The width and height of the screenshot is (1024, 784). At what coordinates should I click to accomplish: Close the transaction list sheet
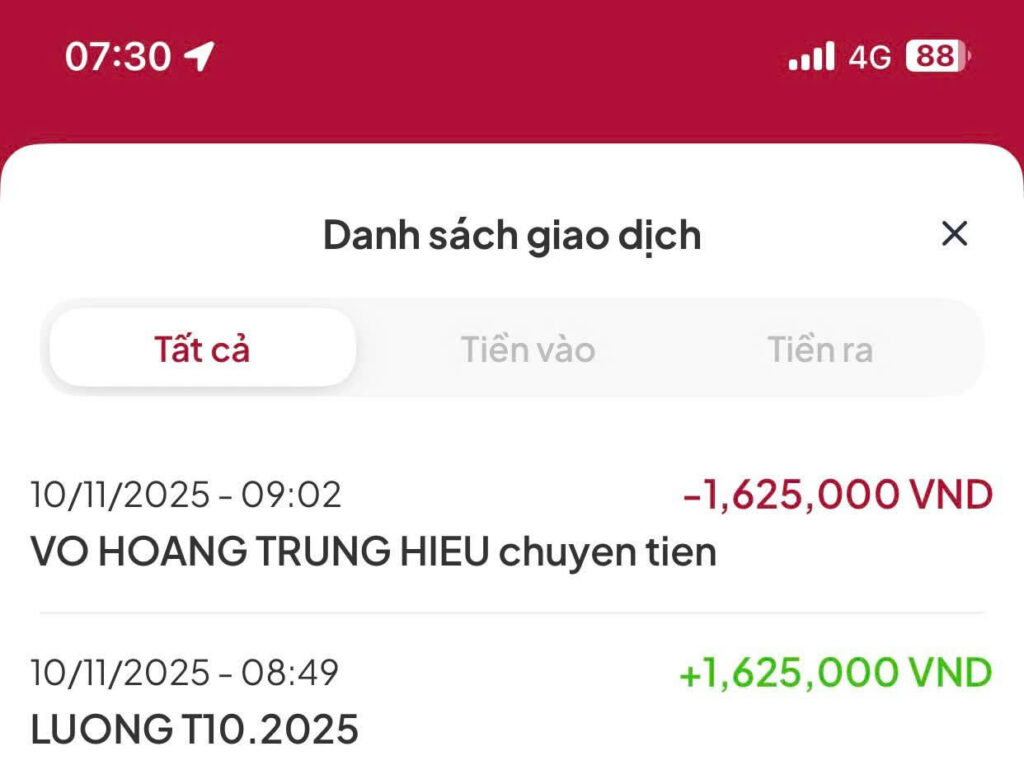tap(954, 233)
